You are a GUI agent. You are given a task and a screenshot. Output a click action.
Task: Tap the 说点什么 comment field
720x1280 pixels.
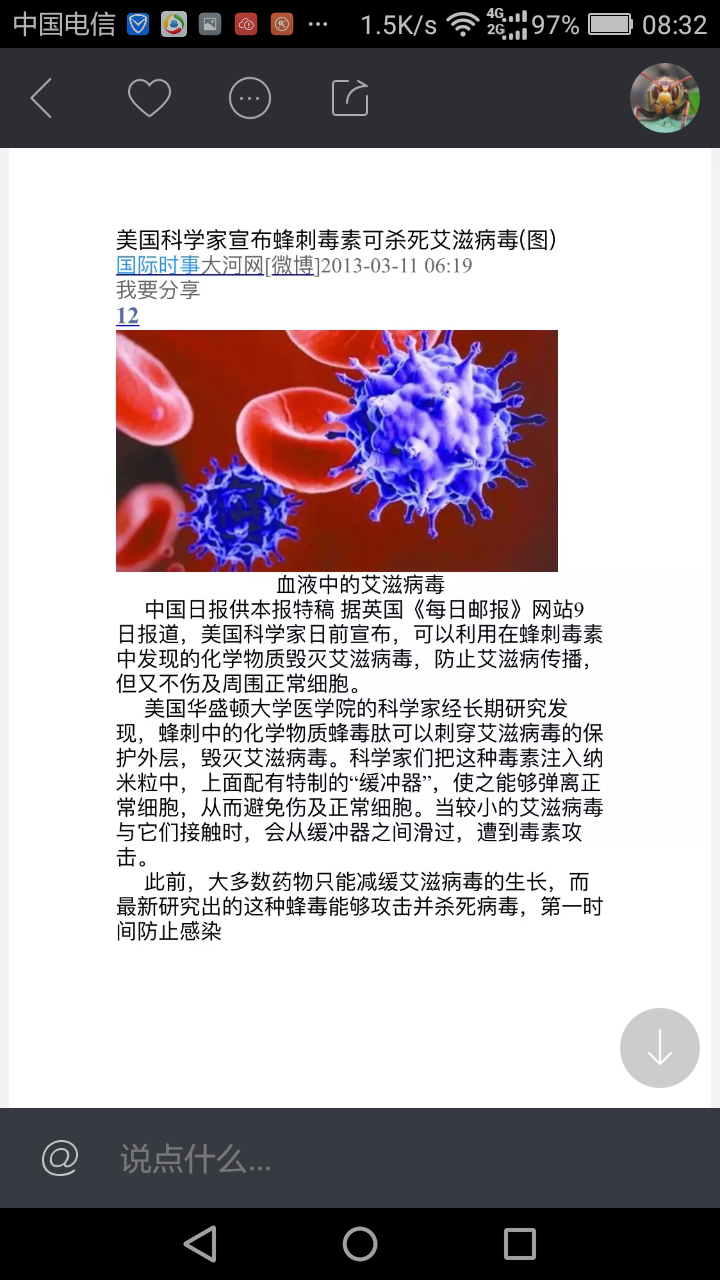pos(400,1159)
